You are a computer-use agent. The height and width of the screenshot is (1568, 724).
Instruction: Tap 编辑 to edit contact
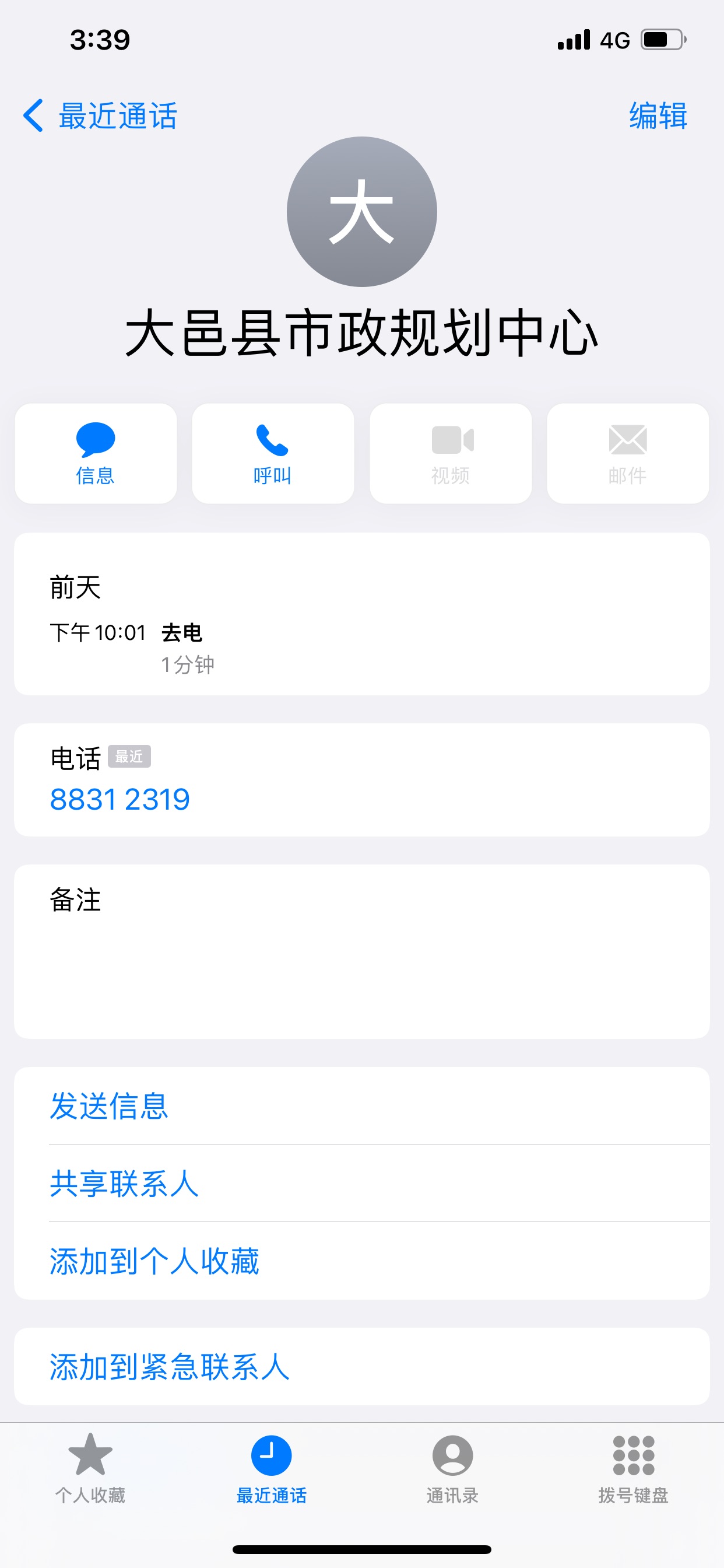coord(658,116)
